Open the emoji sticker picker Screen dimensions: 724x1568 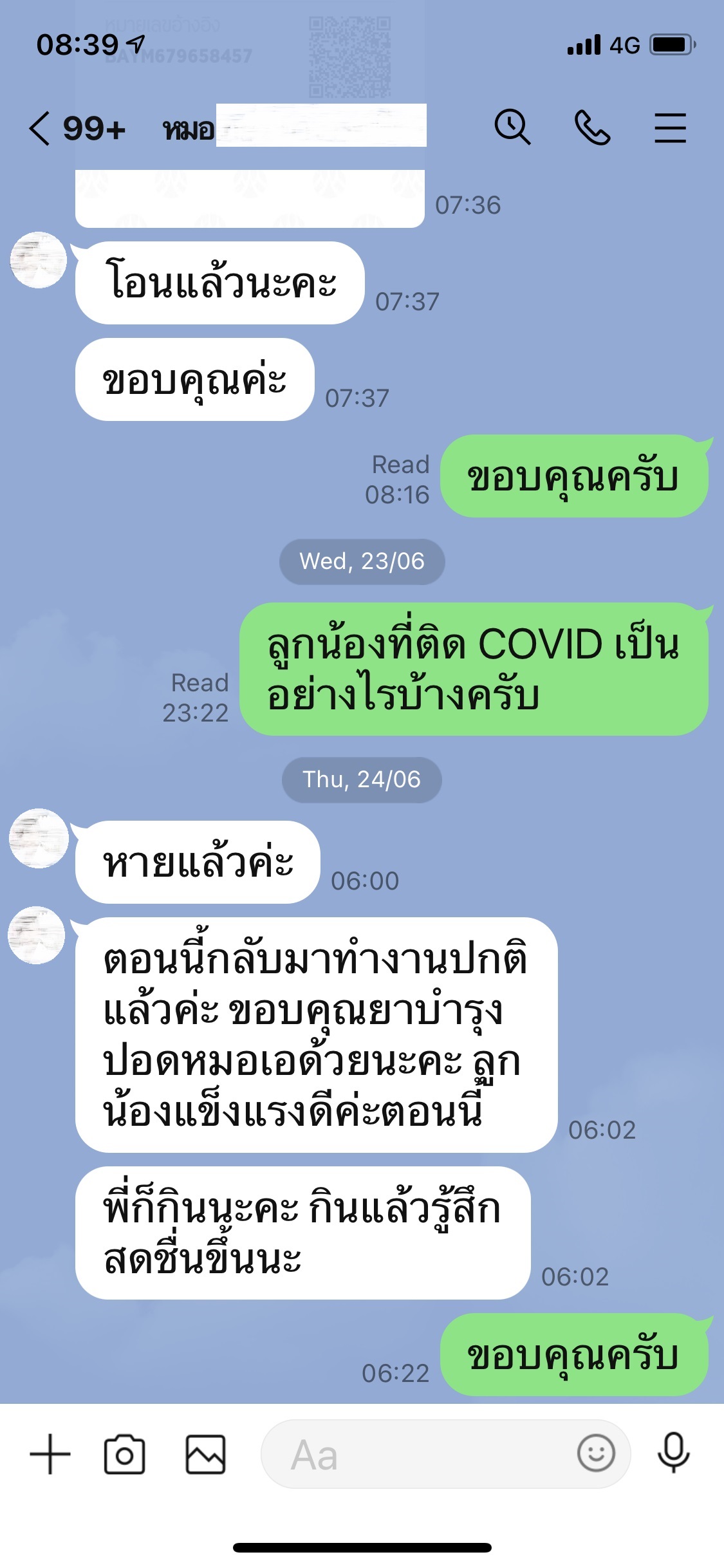(x=596, y=1453)
